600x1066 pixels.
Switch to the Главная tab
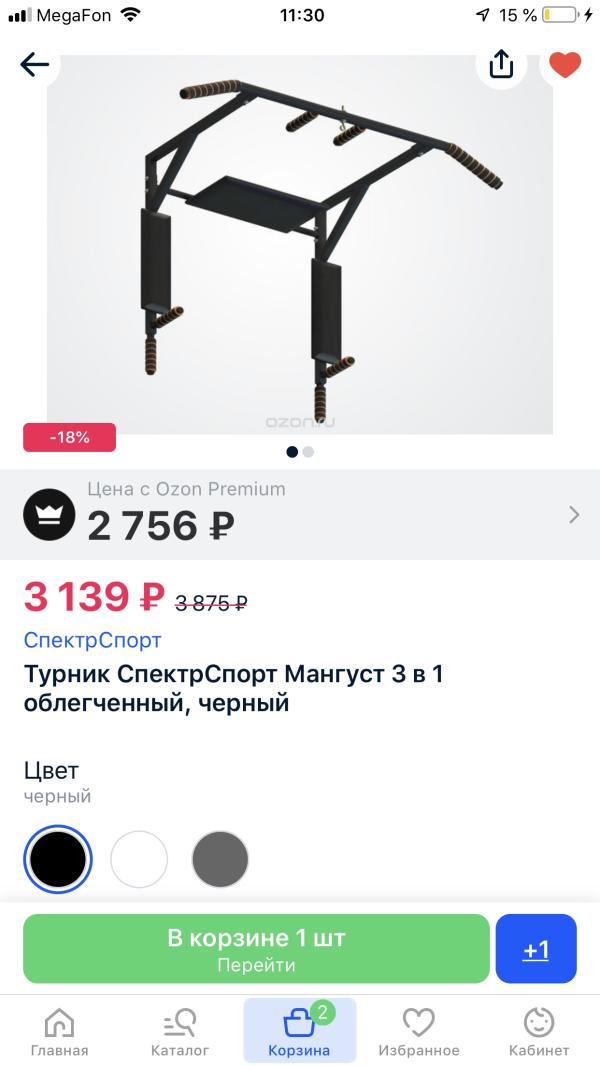point(59,1031)
